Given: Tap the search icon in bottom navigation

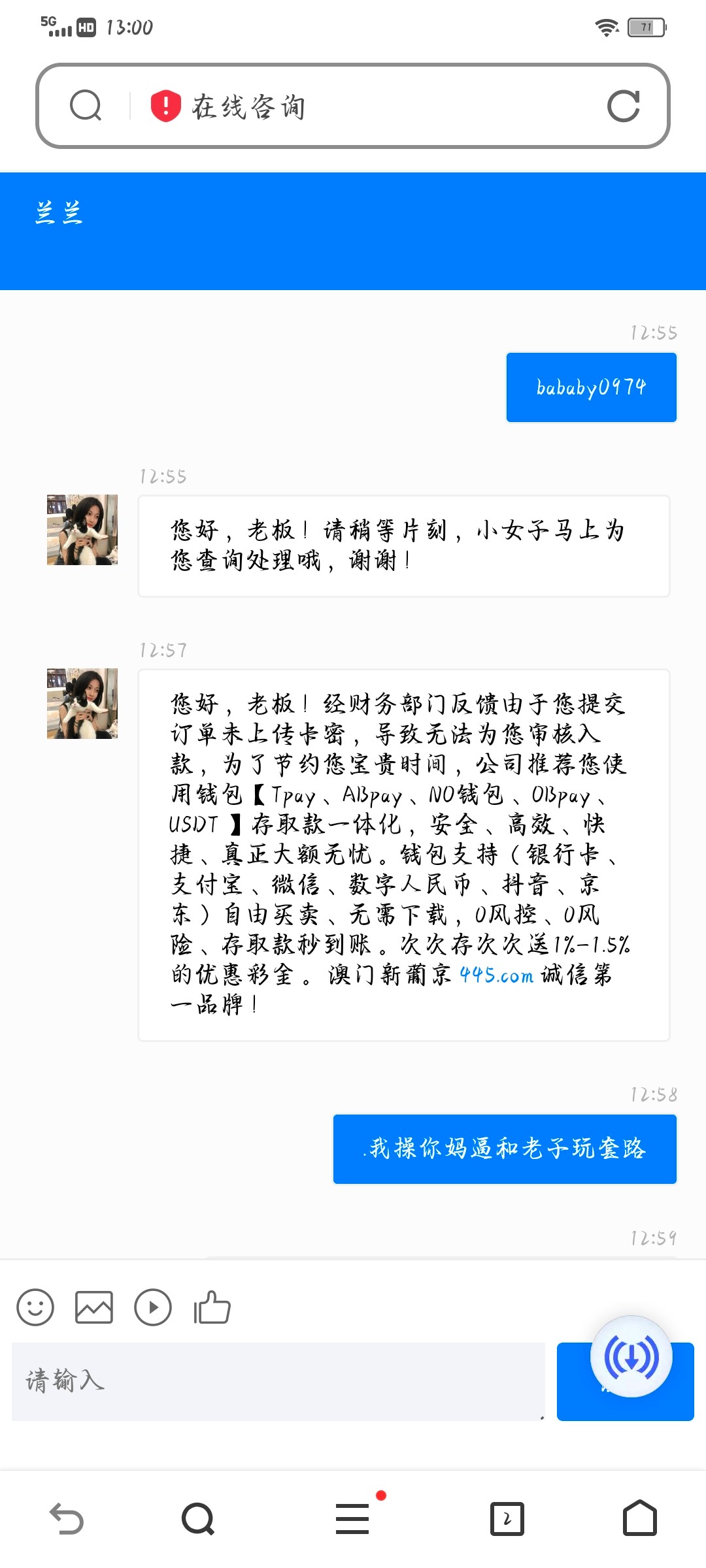Looking at the screenshot, I should (x=197, y=1519).
